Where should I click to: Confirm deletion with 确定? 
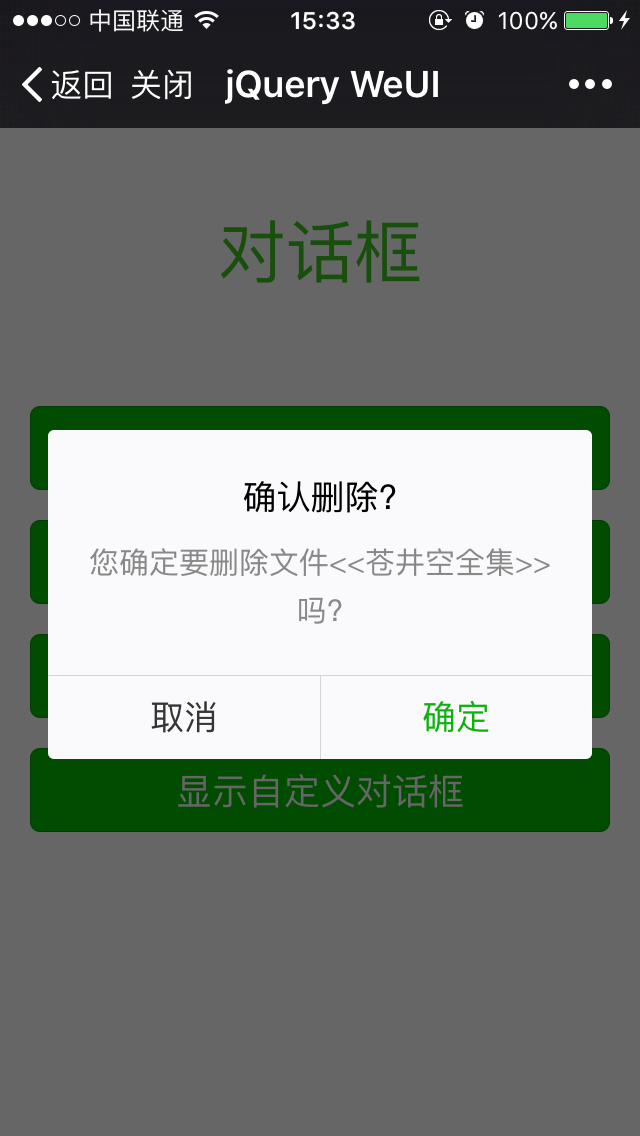(x=456, y=717)
